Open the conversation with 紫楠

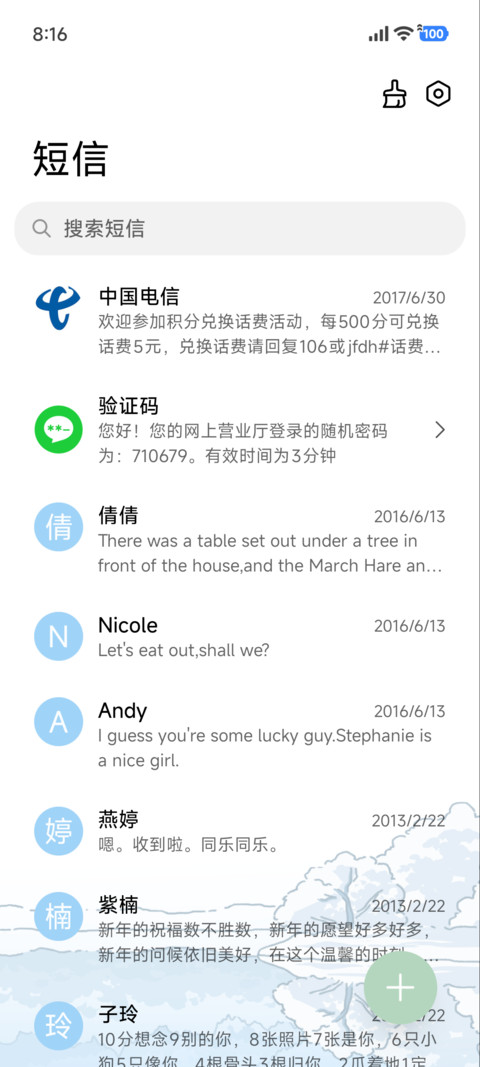pos(240,929)
